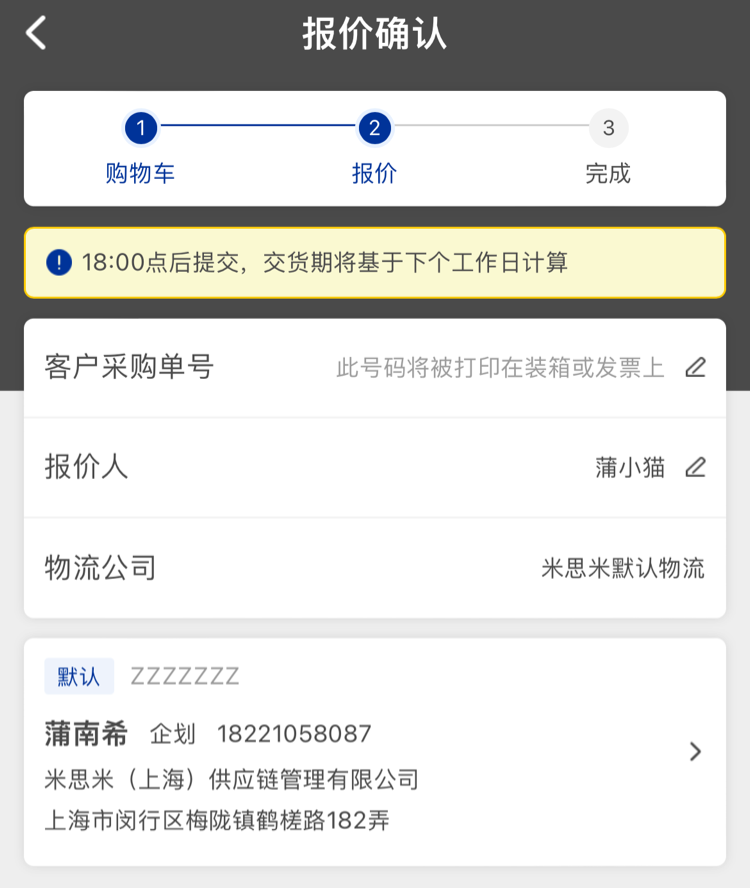The width and height of the screenshot is (750, 888).
Task: Open the 物流公司 row
Action: point(375,568)
